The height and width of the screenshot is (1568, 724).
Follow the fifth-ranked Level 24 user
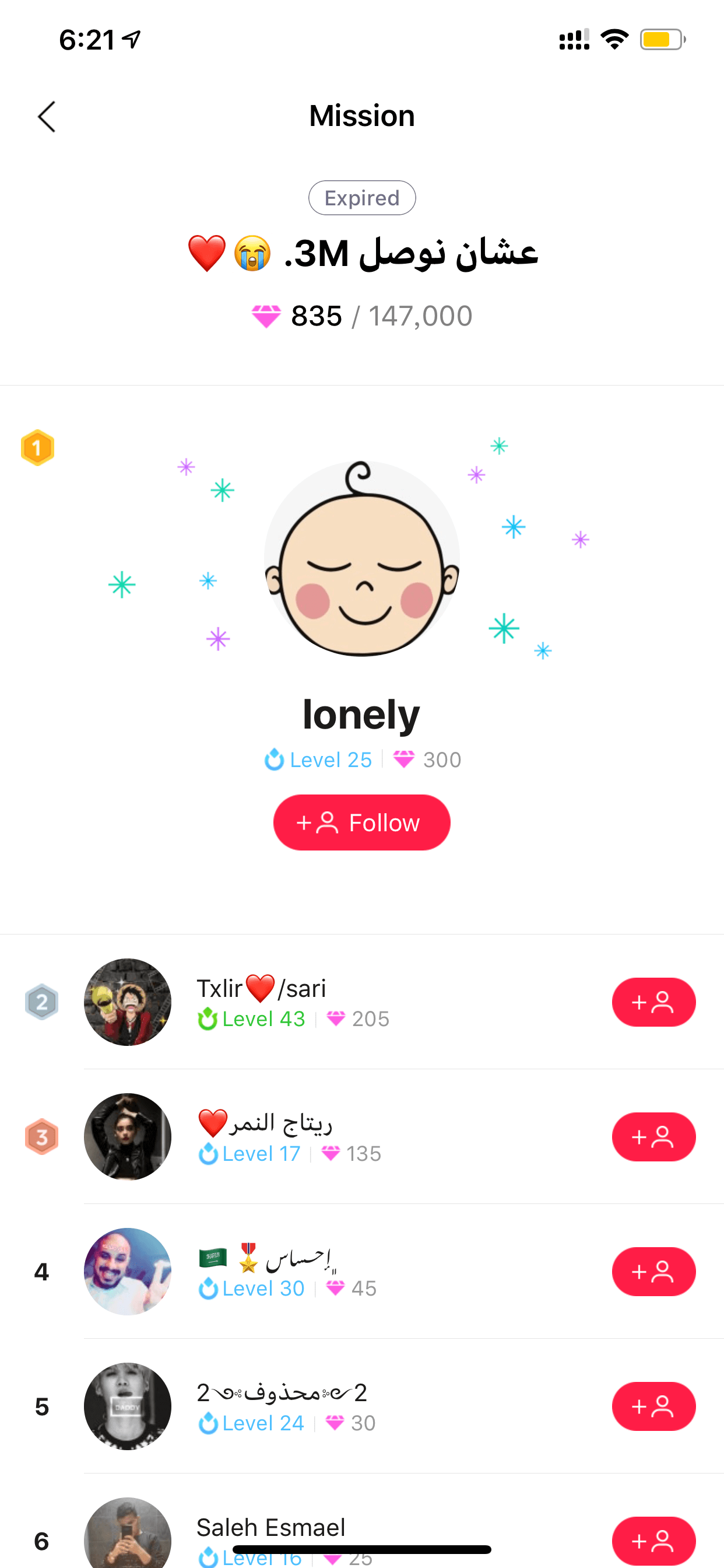point(653,1406)
